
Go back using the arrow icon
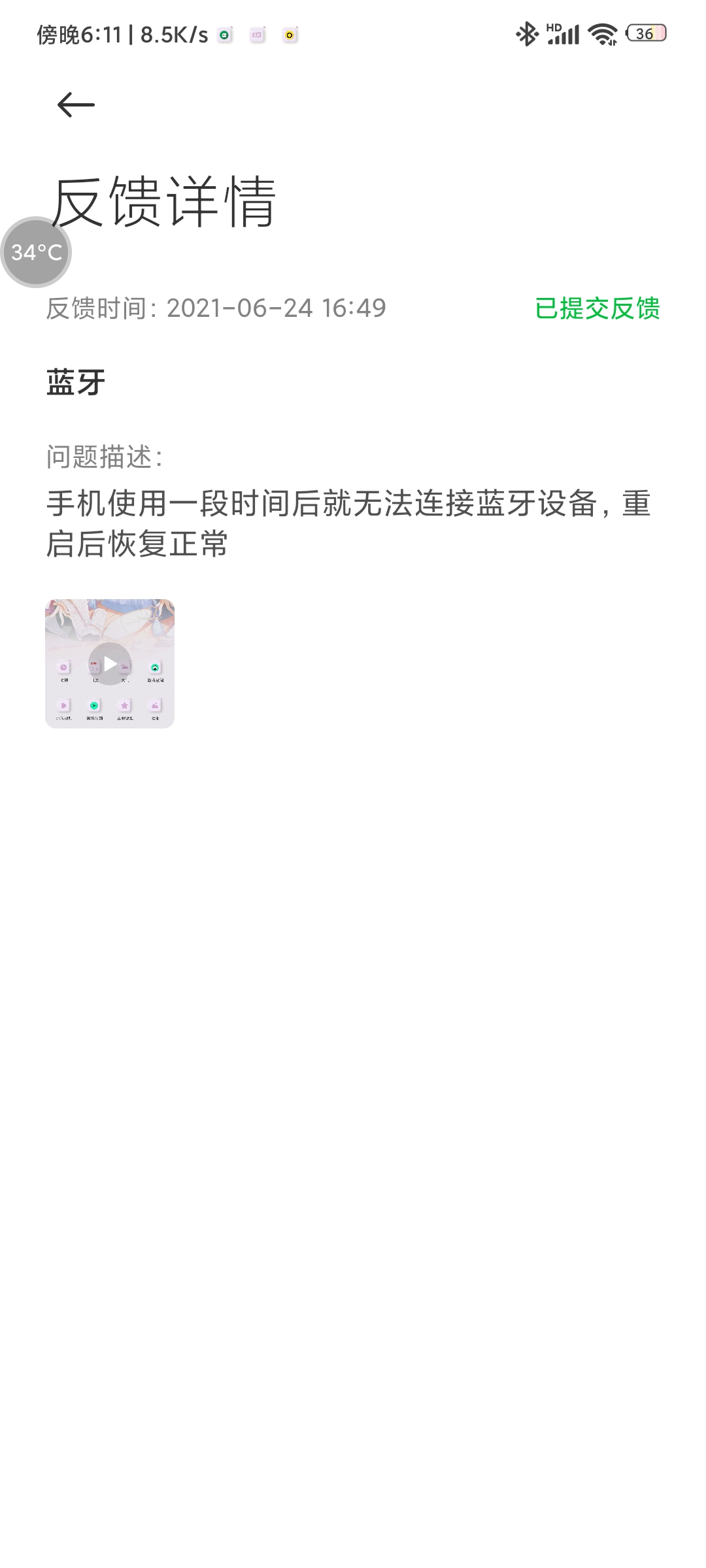point(76,105)
